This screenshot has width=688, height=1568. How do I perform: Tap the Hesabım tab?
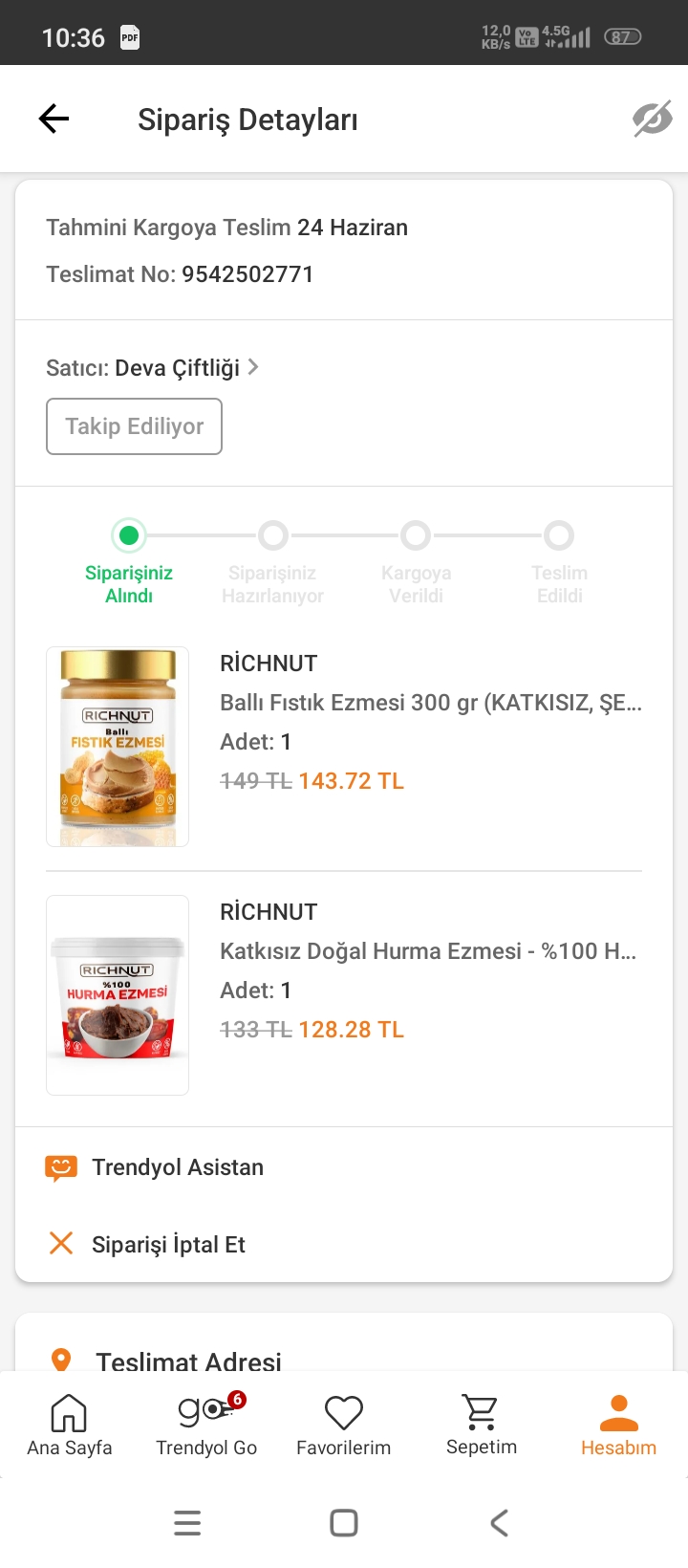click(618, 1425)
